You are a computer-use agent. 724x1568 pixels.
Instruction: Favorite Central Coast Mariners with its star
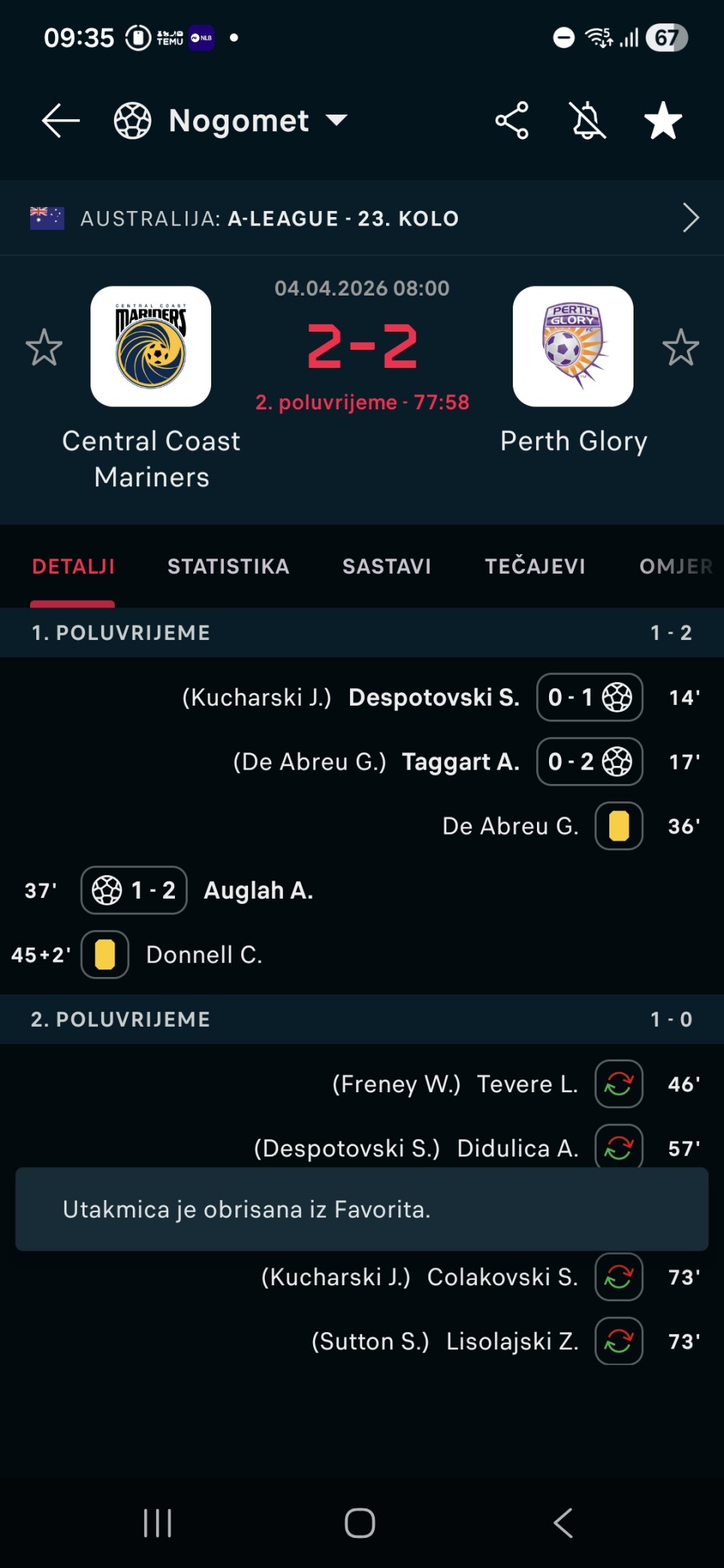point(44,348)
